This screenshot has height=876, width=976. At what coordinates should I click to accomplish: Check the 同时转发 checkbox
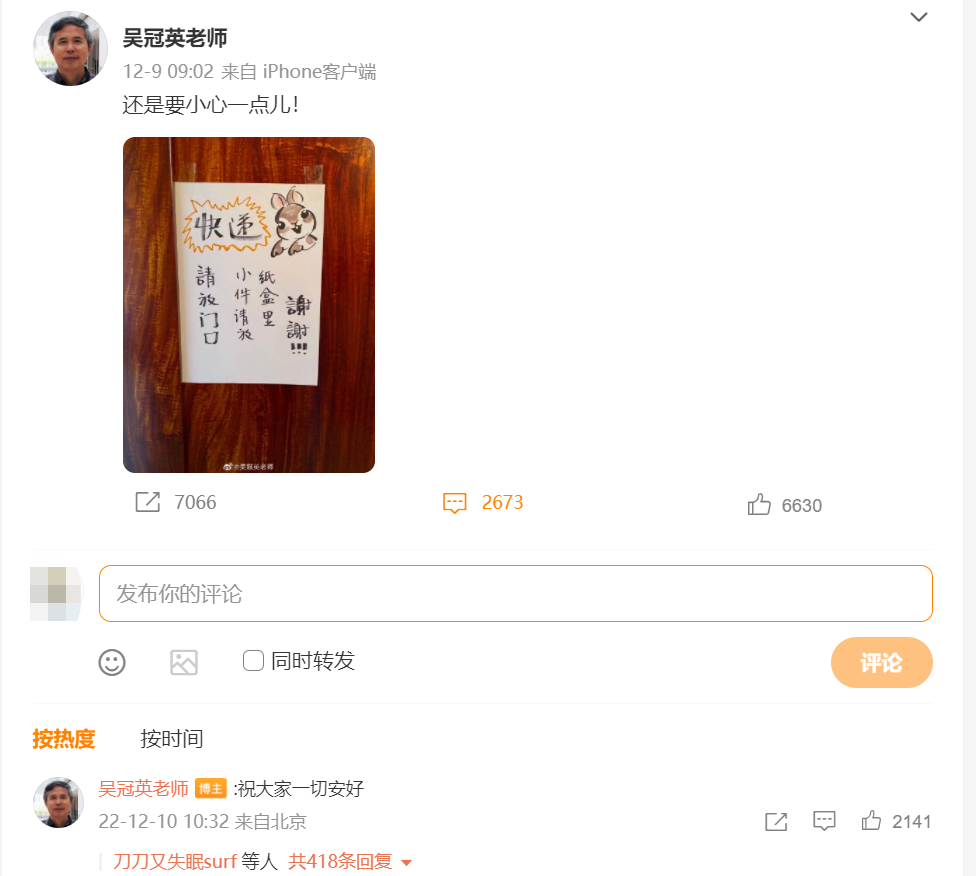coord(254,661)
